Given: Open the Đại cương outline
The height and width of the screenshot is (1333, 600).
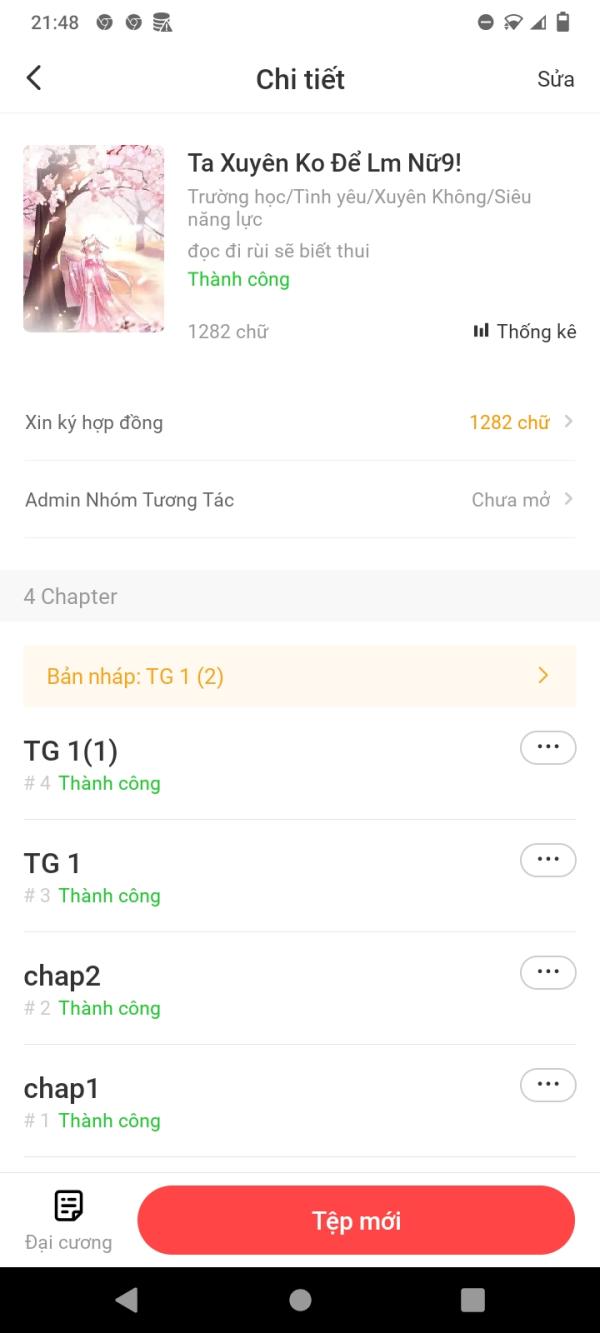Looking at the screenshot, I should [68, 1220].
